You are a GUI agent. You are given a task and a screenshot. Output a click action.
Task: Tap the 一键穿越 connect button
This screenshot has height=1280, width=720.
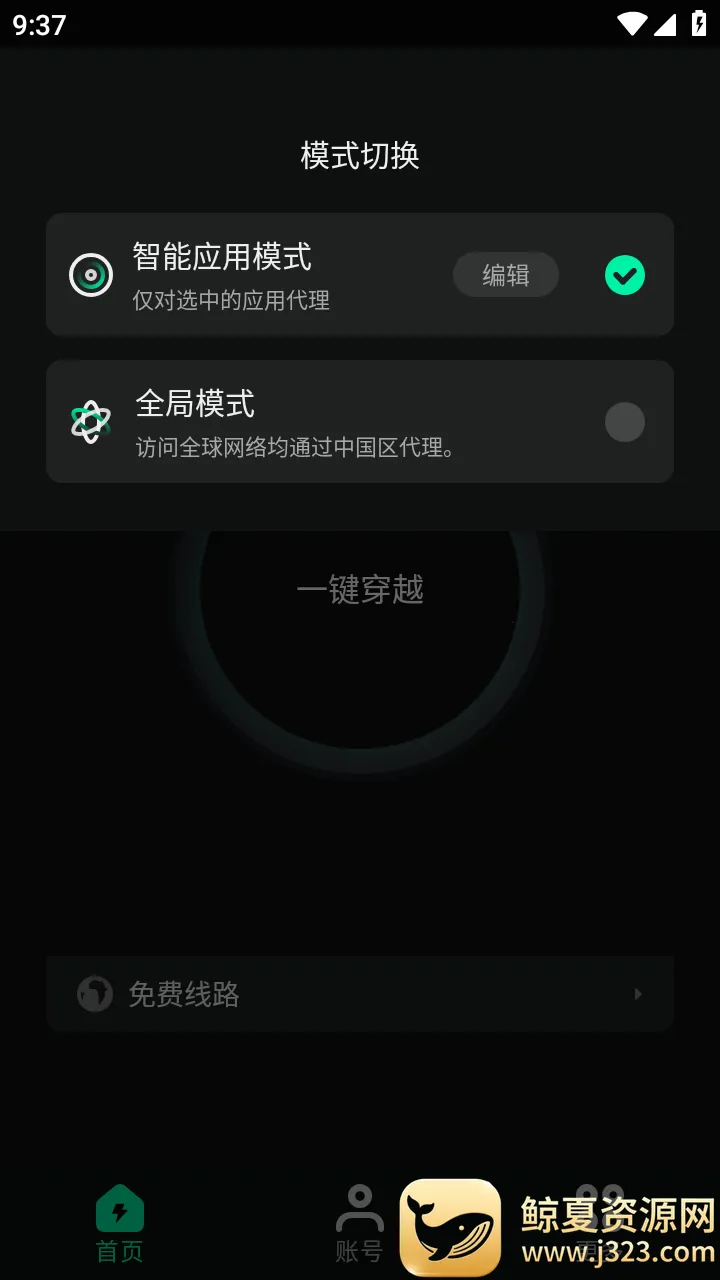360,590
